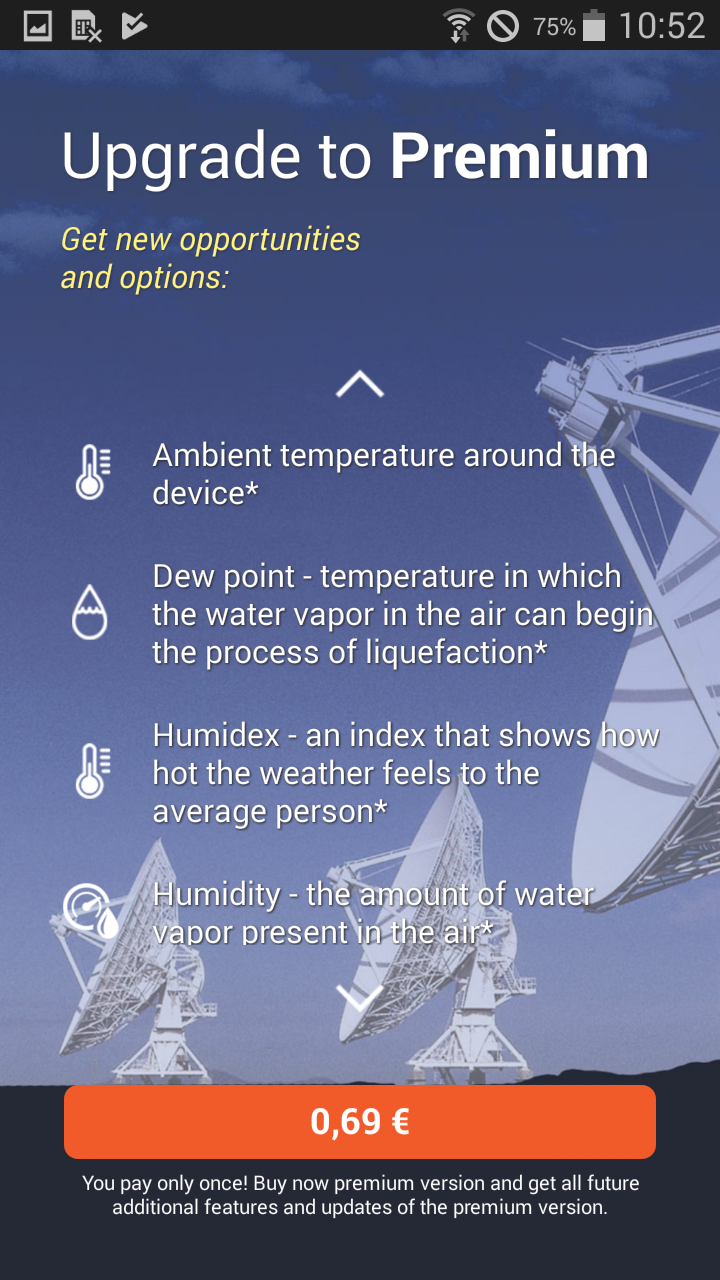The height and width of the screenshot is (1280, 720).
Task: Tap the up chevron above the feature list
Action: [x=360, y=384]
